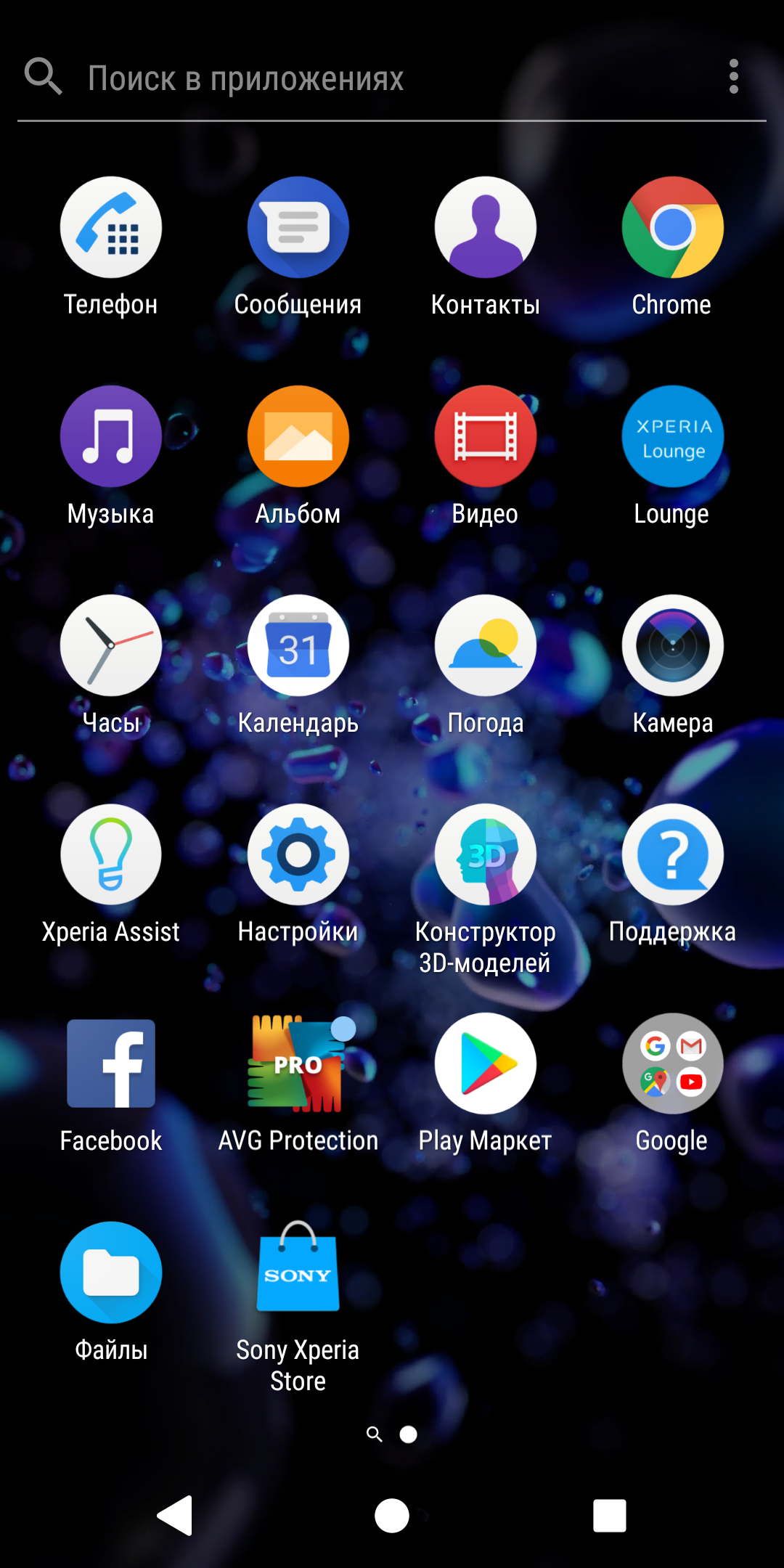Open the Сообщения messaging app
Viewport: 784px width, 1568px height.
pyautogui.click(x=298, y=228)
